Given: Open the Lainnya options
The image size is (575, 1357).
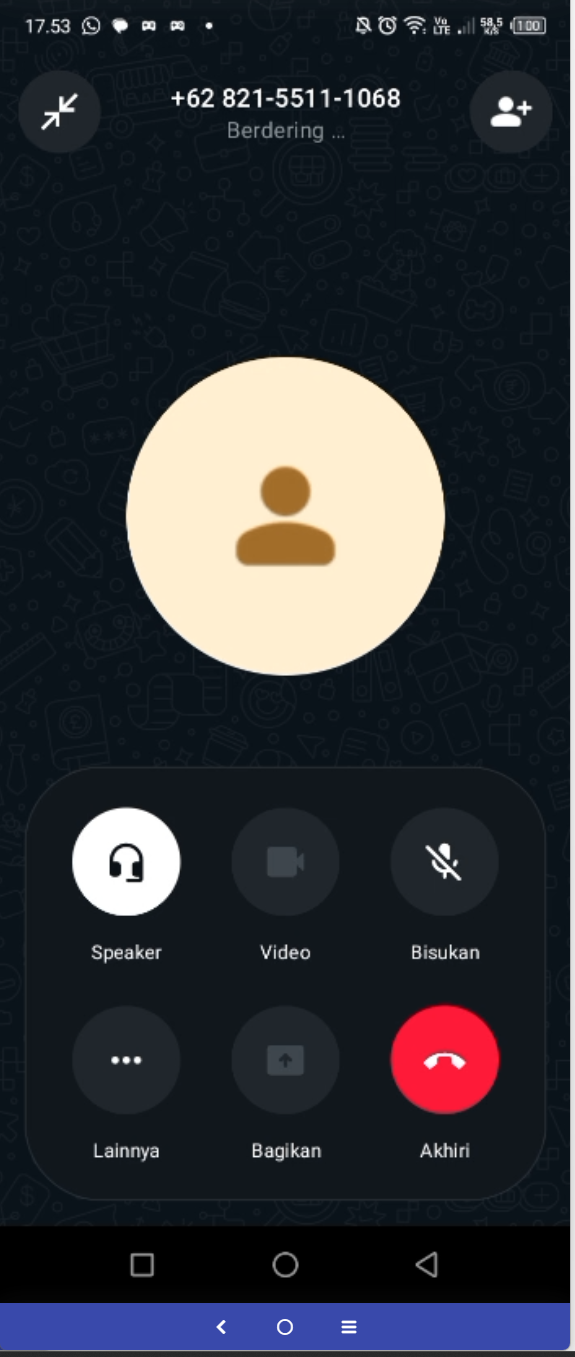Looking at the screenshot, I should pos(126,1060).
